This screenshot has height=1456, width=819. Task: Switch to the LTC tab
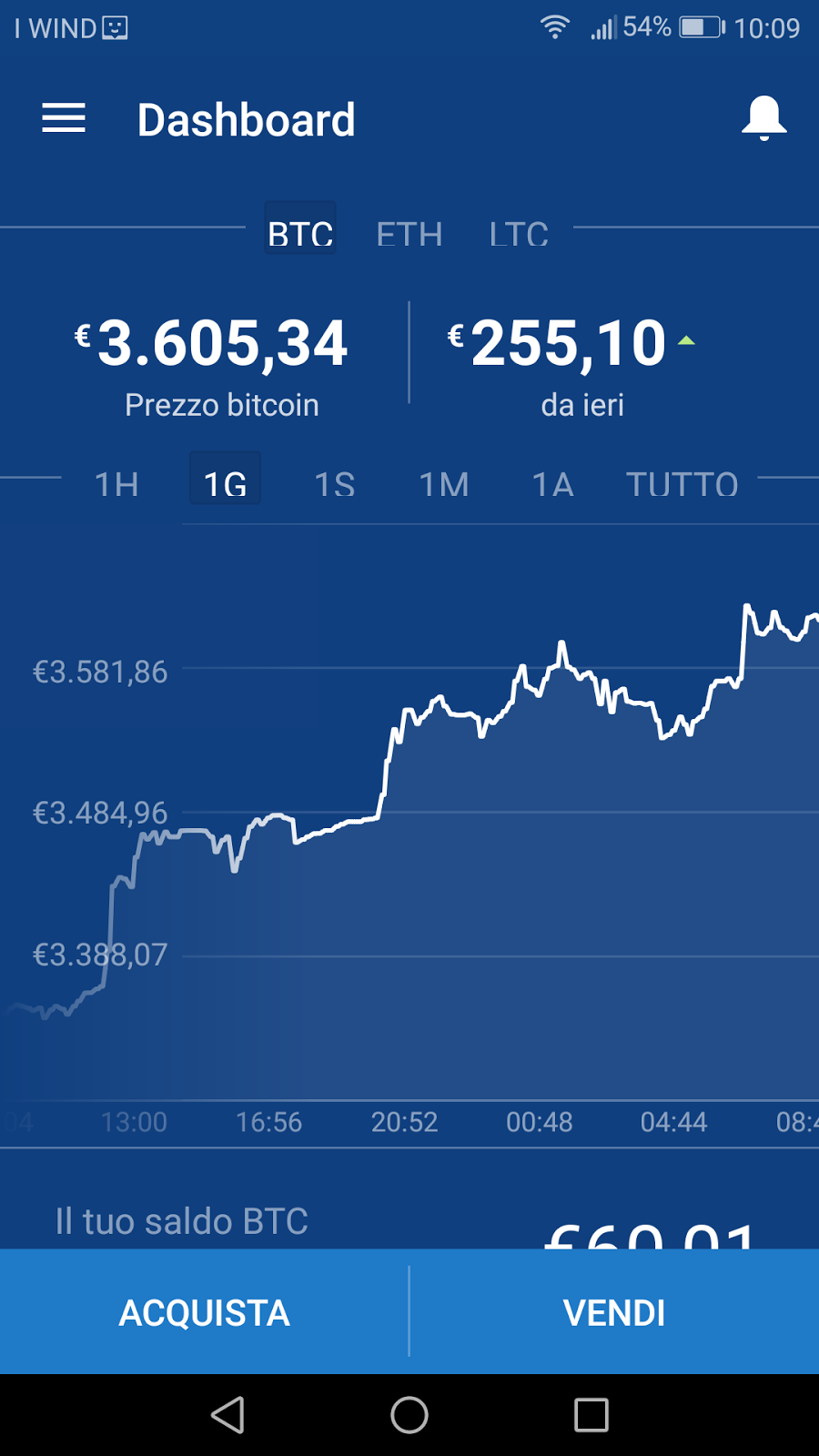pos(519,233)
